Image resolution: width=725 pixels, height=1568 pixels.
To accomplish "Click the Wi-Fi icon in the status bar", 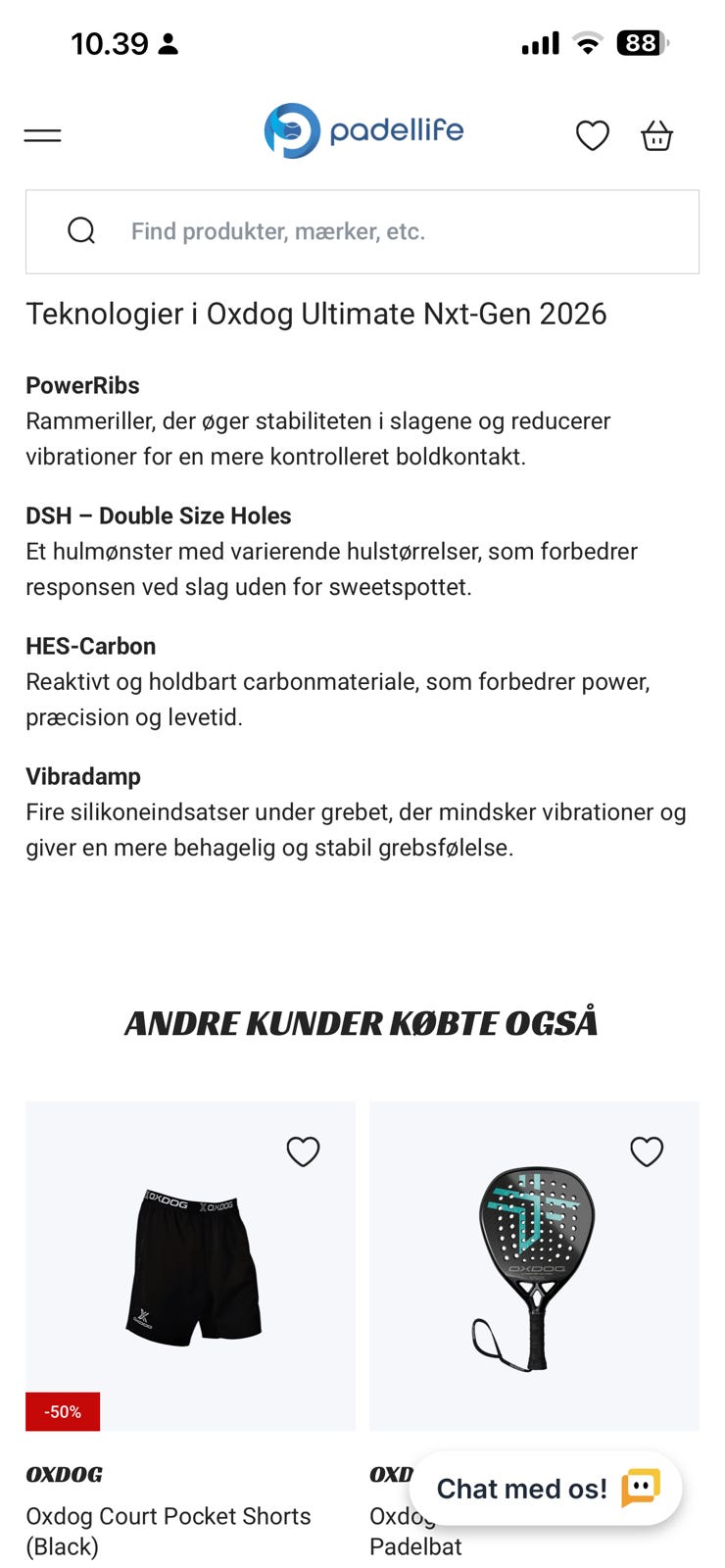I will [x=588, y=43].
